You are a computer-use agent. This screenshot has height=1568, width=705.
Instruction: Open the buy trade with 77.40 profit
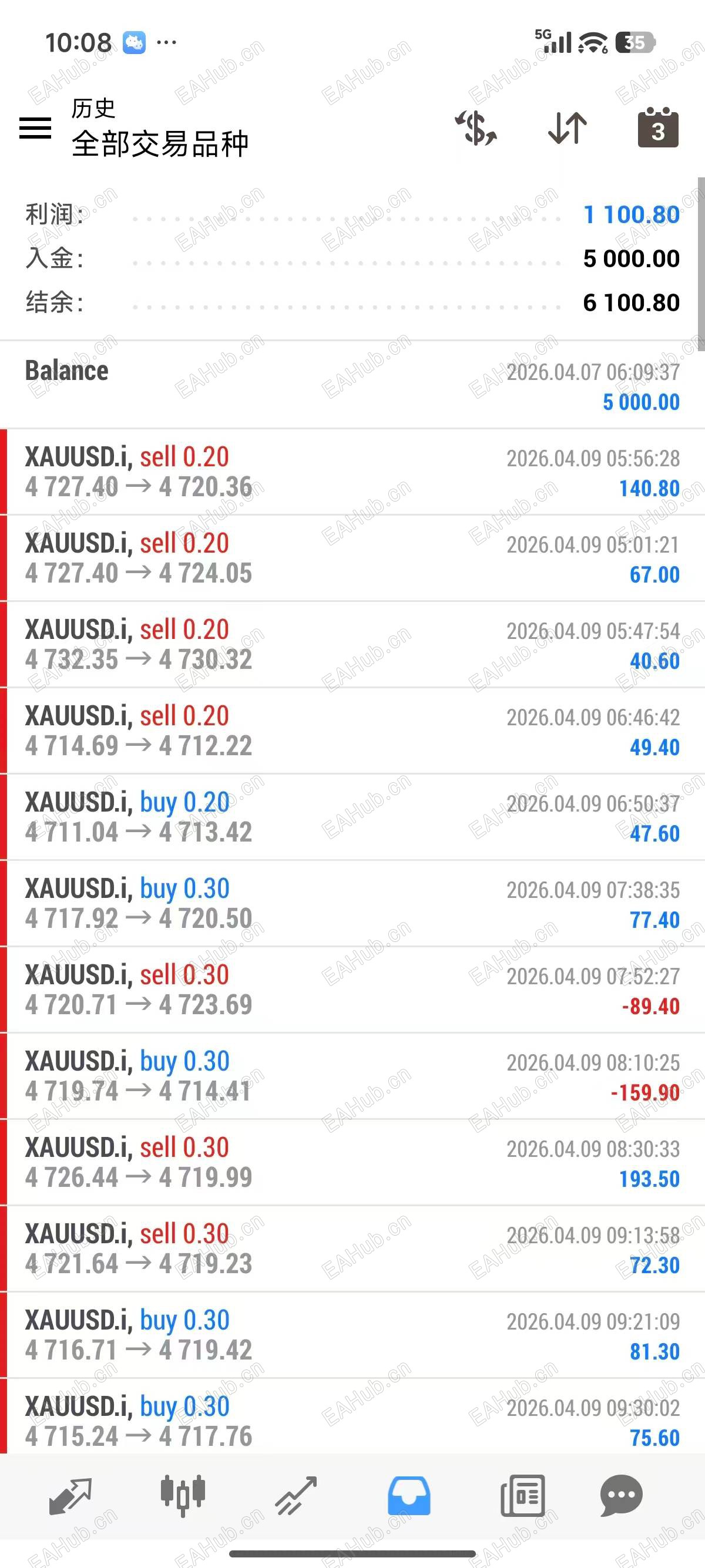point(352,904)
